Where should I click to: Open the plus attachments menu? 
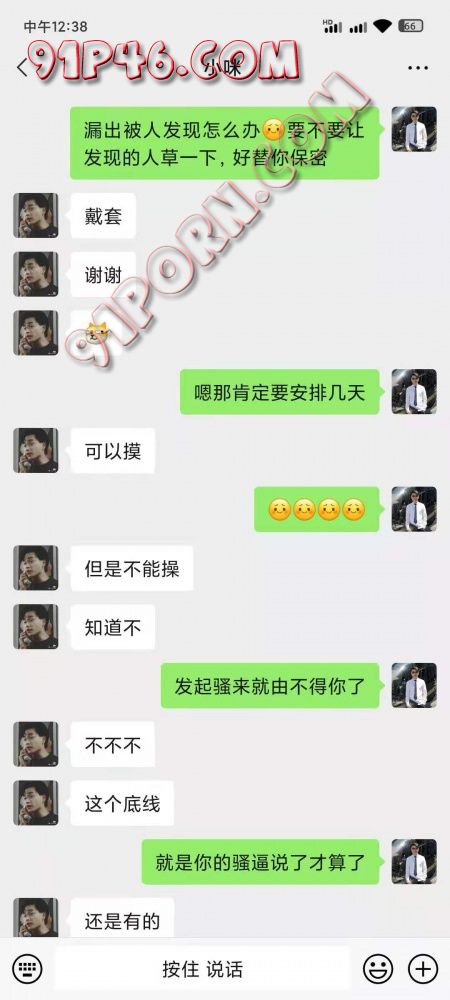423,969
